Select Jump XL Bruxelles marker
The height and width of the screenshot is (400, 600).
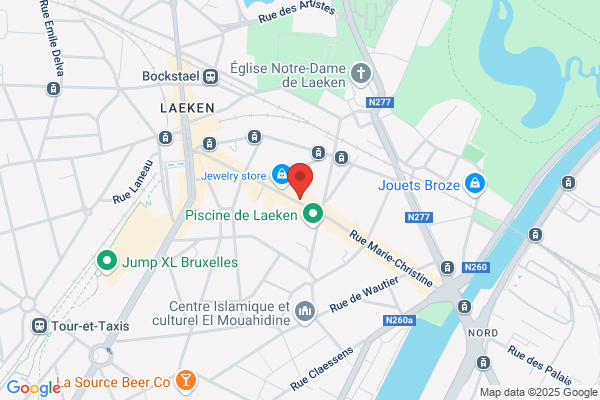(107, 262)
